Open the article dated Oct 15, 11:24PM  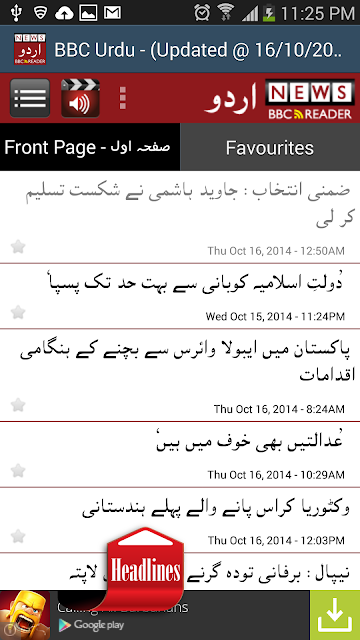[x=180, y=296]
